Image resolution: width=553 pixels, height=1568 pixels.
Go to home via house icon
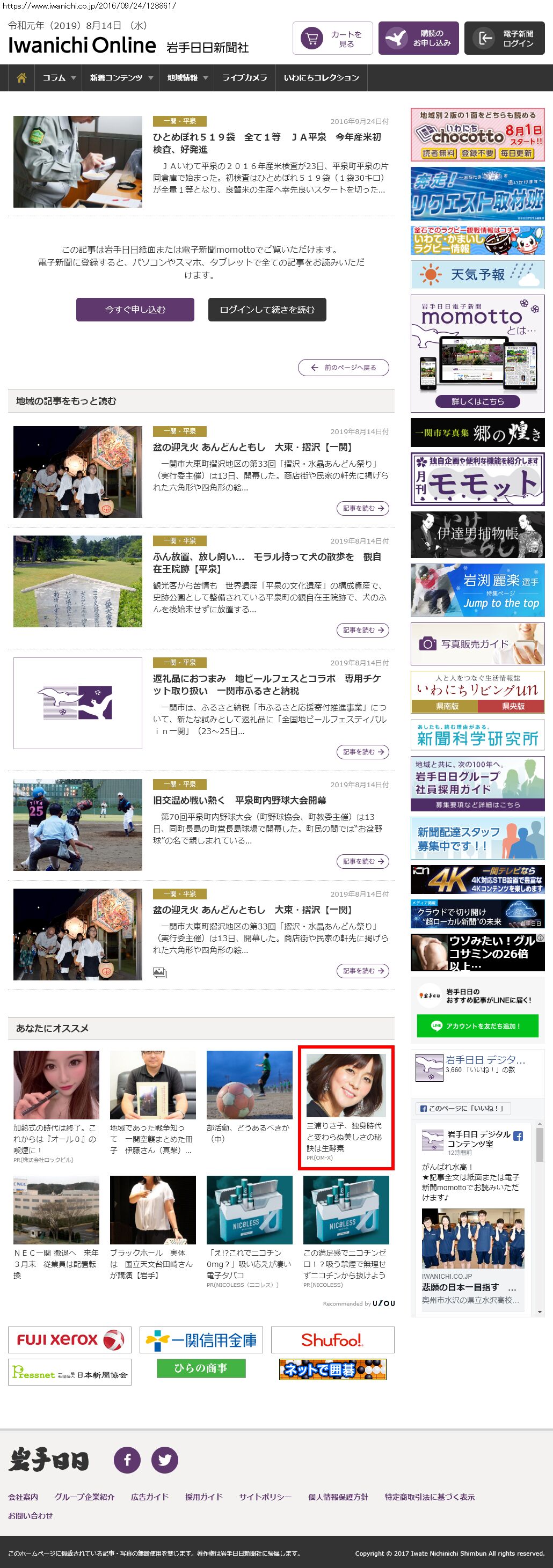(x=22, y=78)
